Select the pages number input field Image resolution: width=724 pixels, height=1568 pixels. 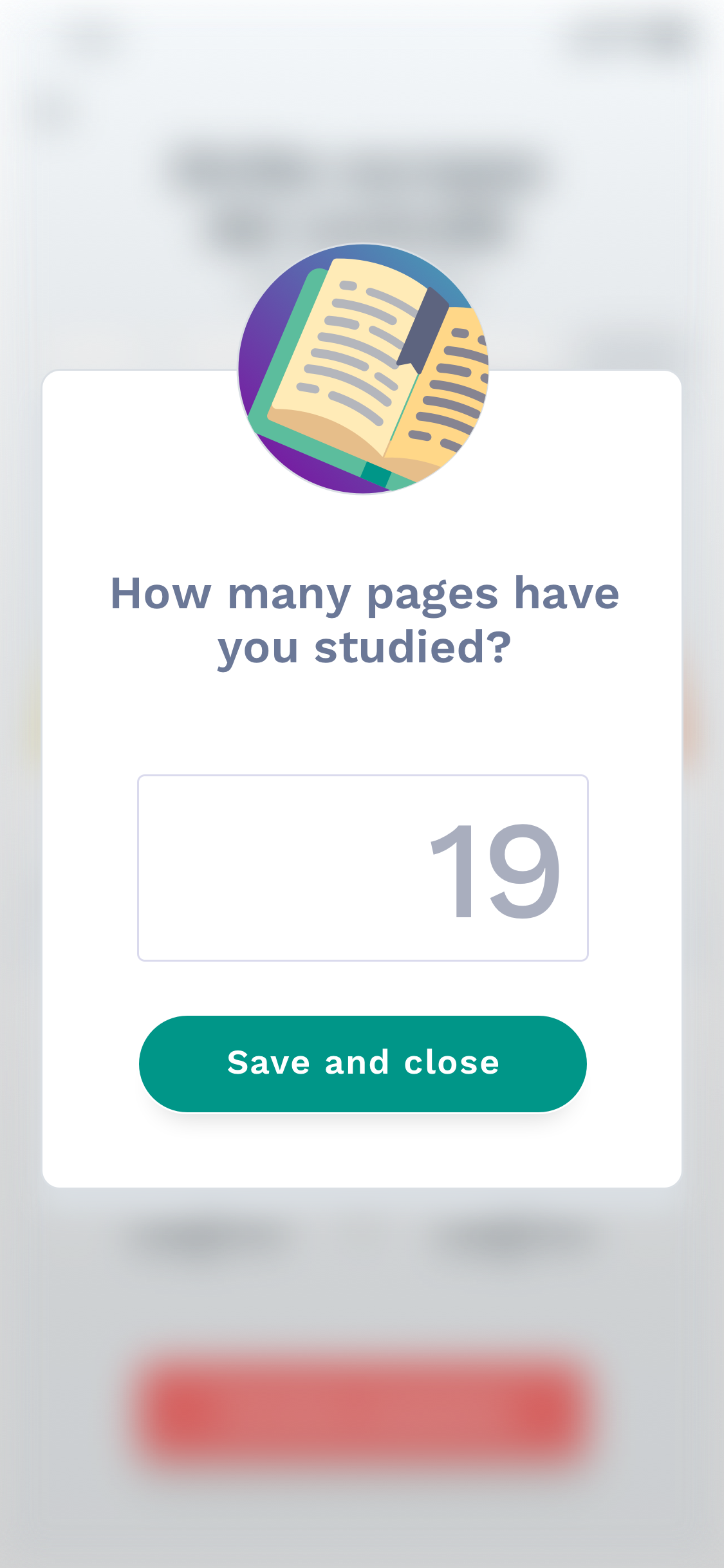362,868
